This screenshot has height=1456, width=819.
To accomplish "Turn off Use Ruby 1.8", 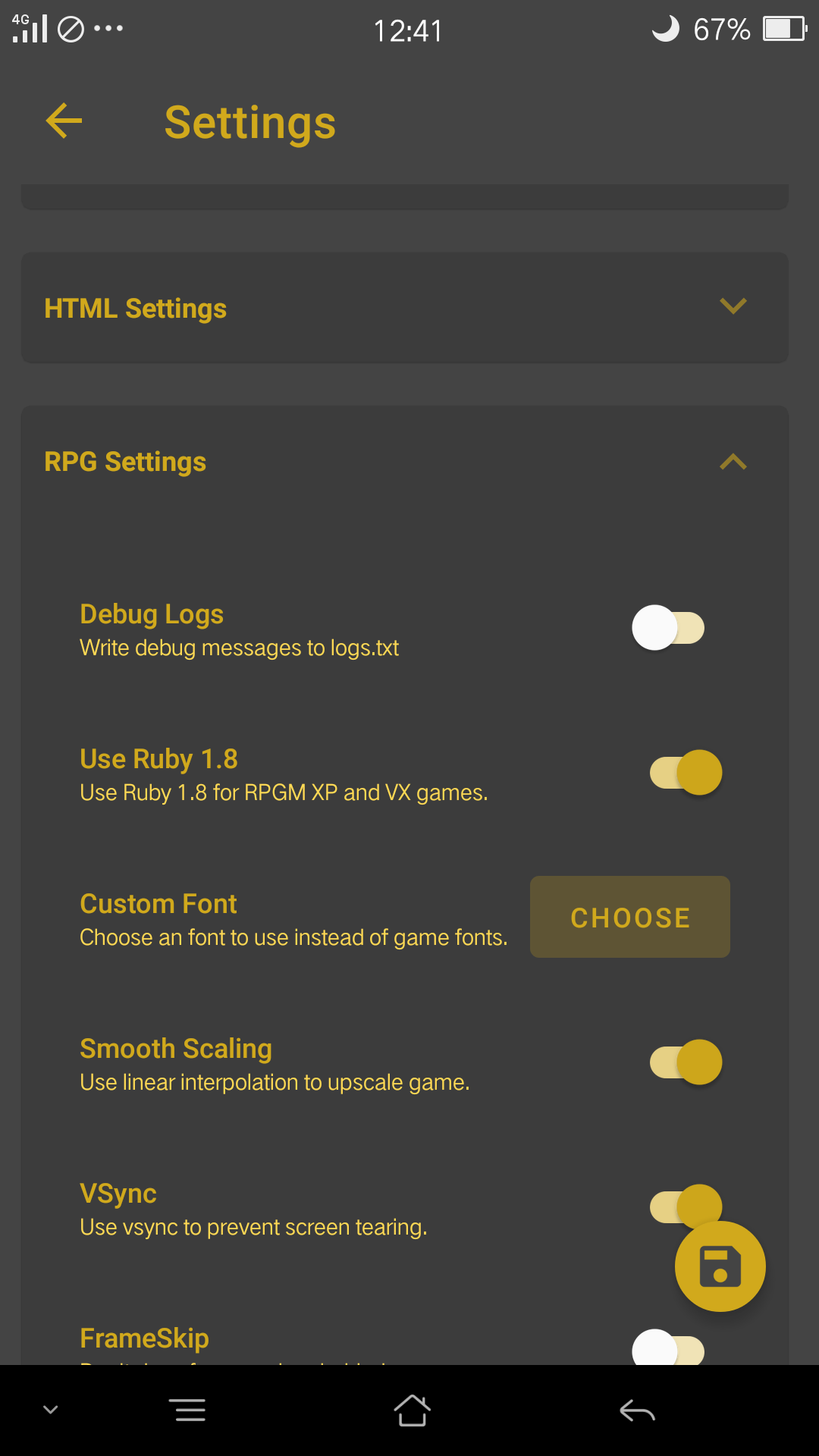I will pos(686,773).
